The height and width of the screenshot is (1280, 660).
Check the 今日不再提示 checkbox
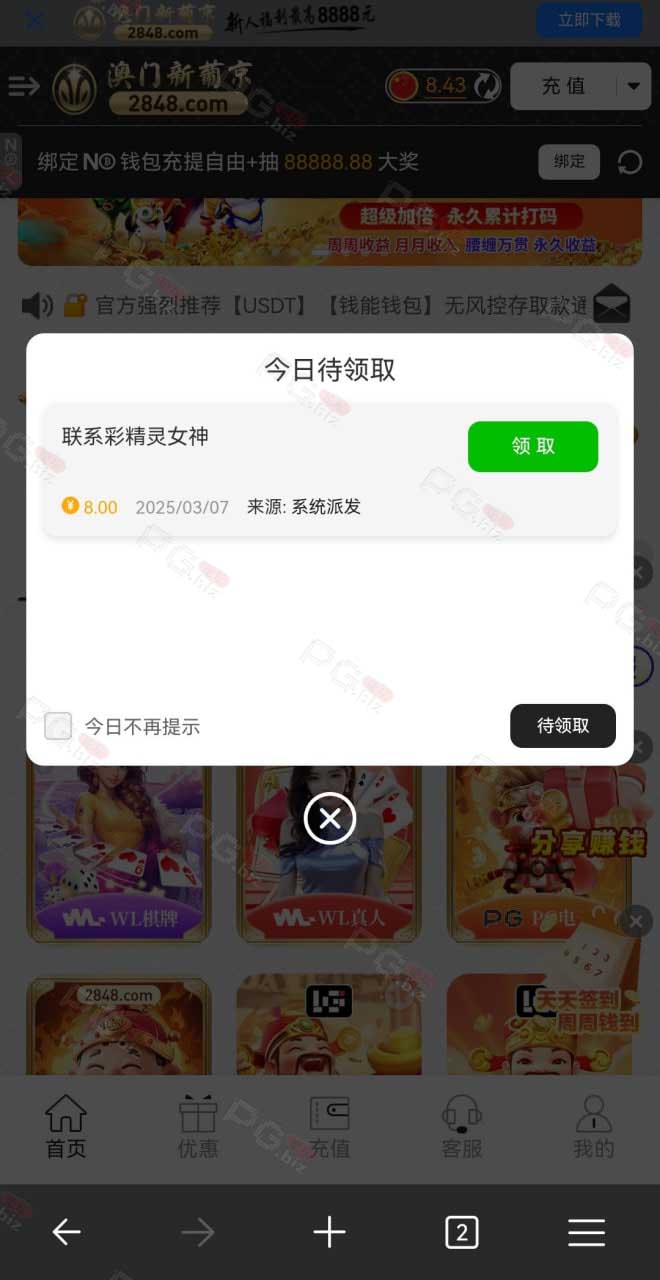58,726
